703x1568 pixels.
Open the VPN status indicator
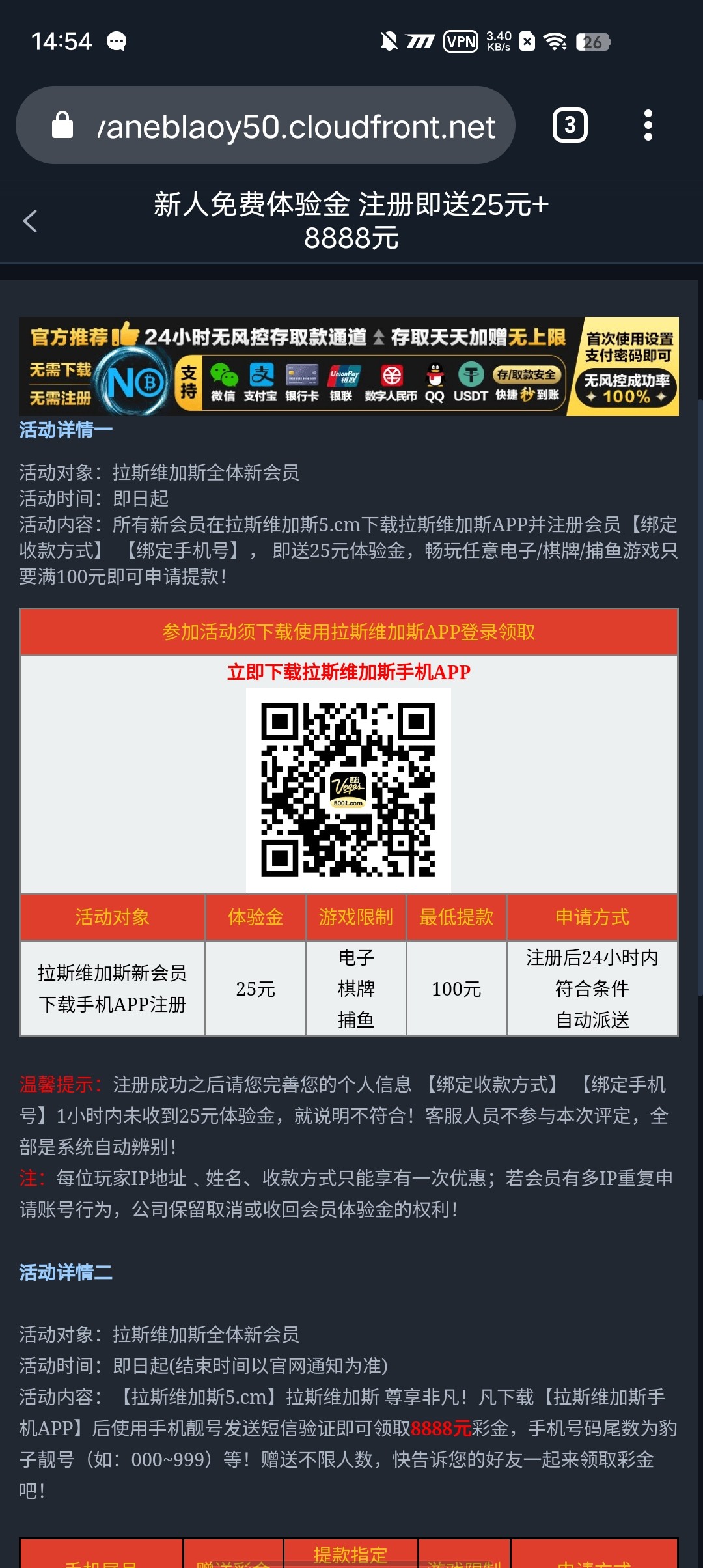point(460,41)
